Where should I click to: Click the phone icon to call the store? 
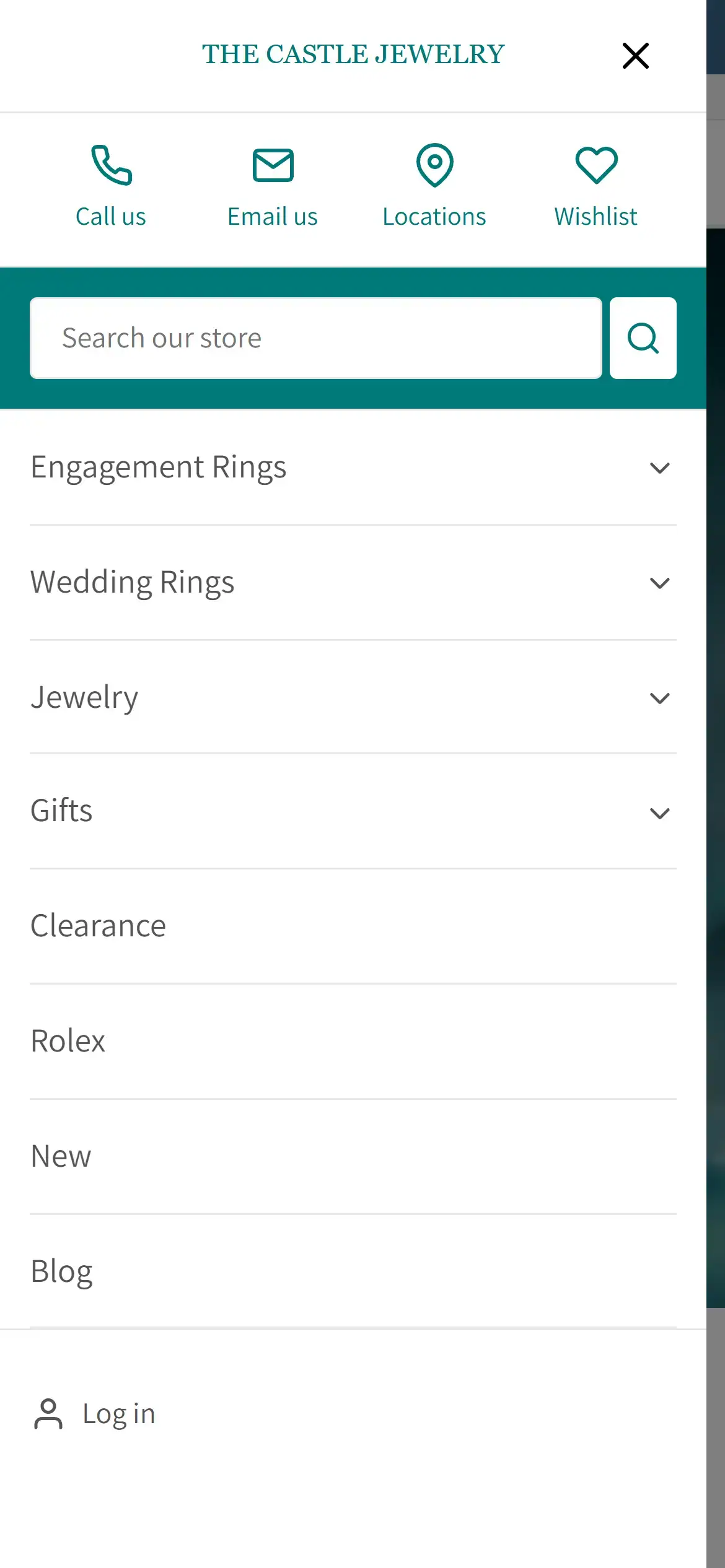110,165
